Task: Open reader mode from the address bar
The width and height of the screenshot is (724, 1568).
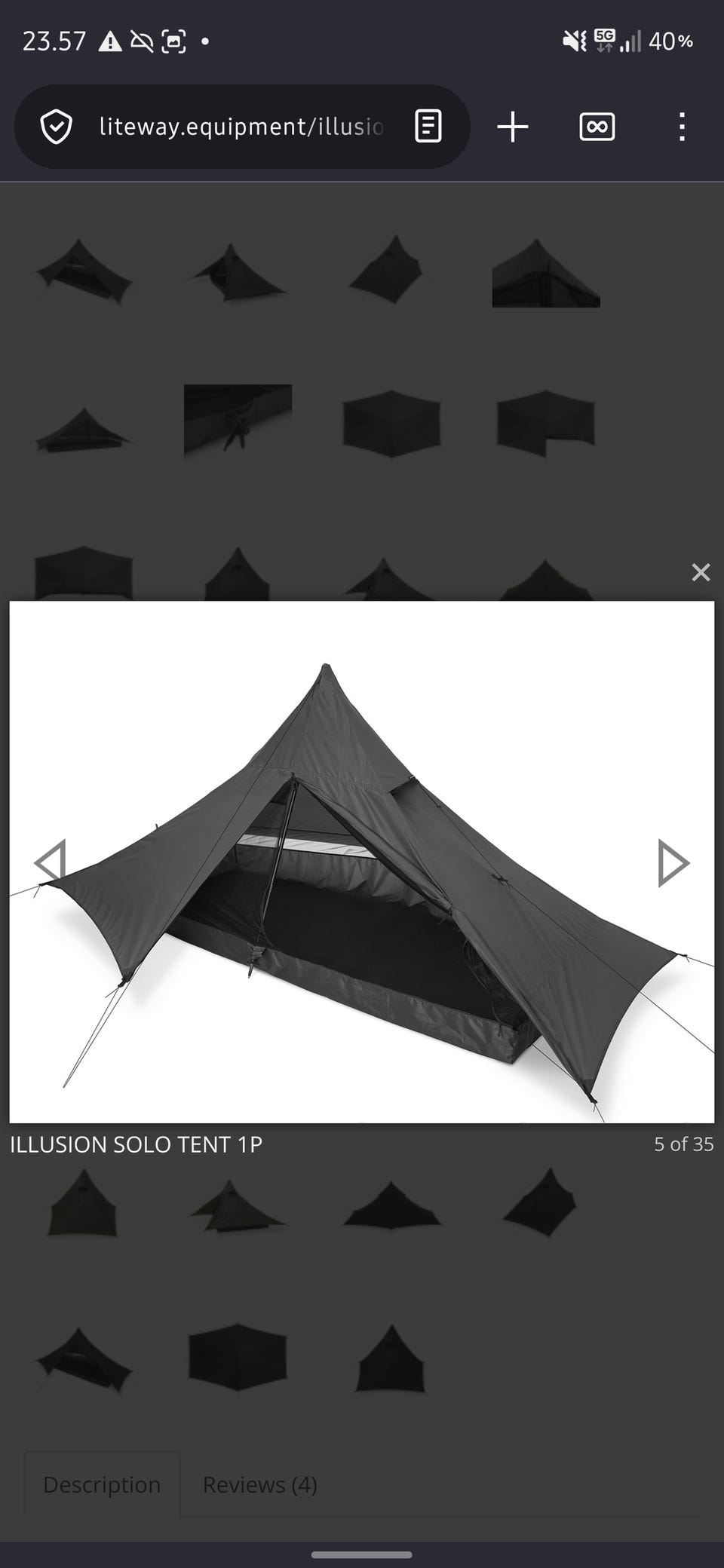Action: 428,127
